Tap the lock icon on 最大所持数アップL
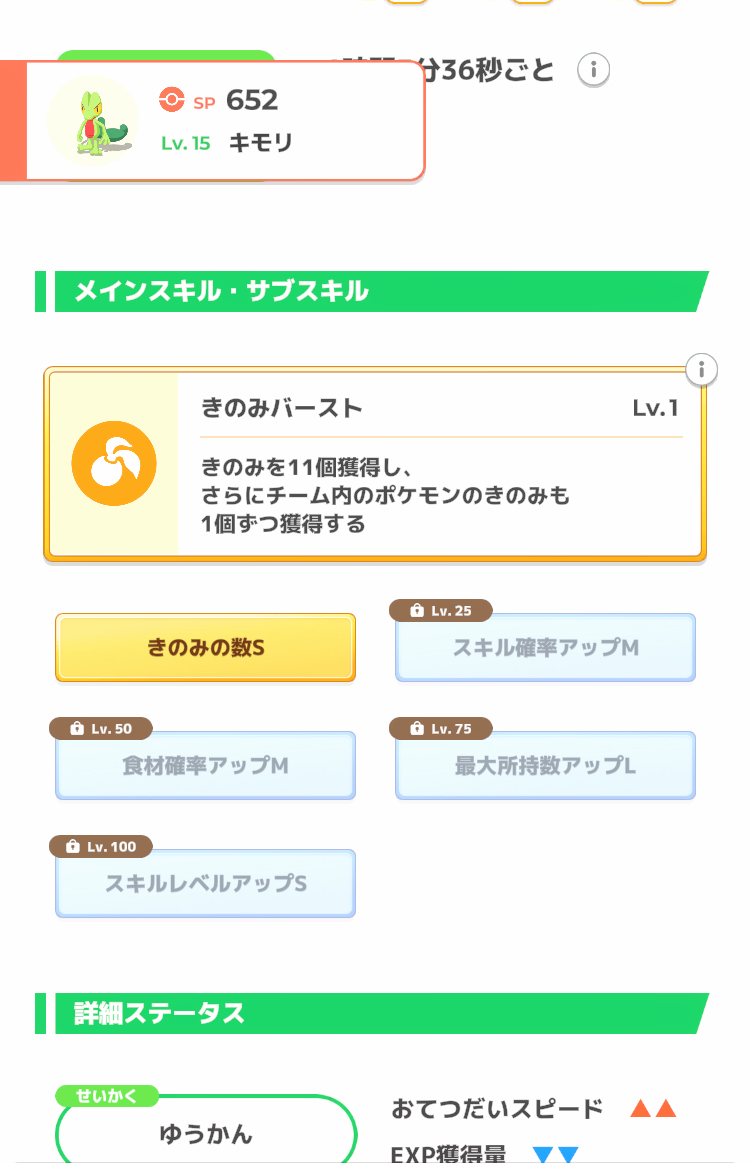The image size is (750, 1163). pos(416,728)
